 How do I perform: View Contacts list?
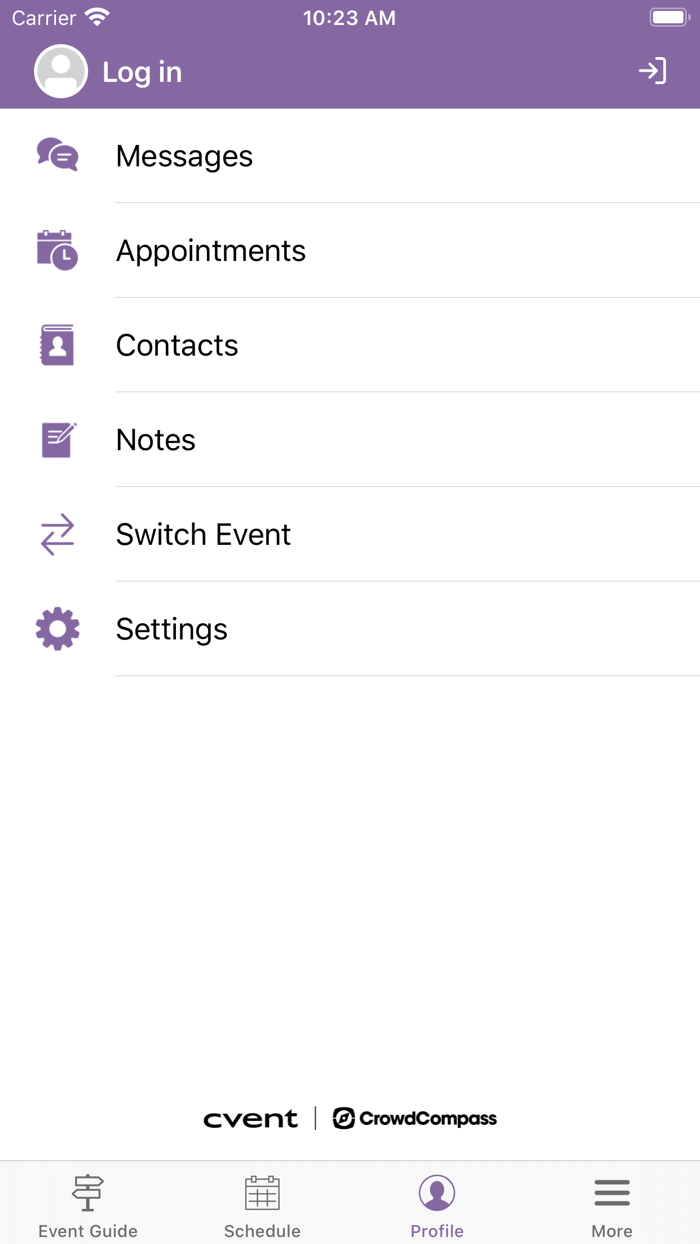point(177,345)
